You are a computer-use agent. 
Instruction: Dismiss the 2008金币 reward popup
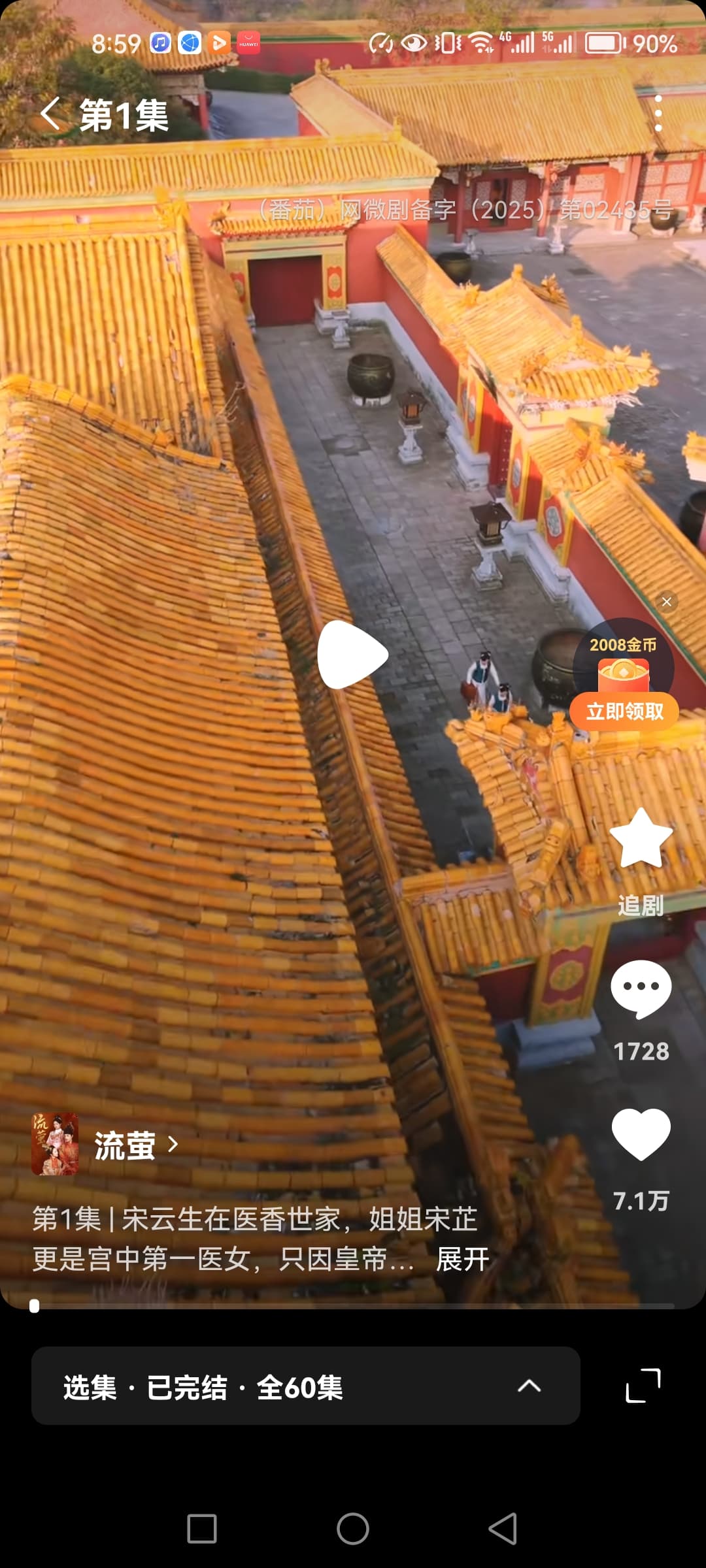(x=666, y=602)
